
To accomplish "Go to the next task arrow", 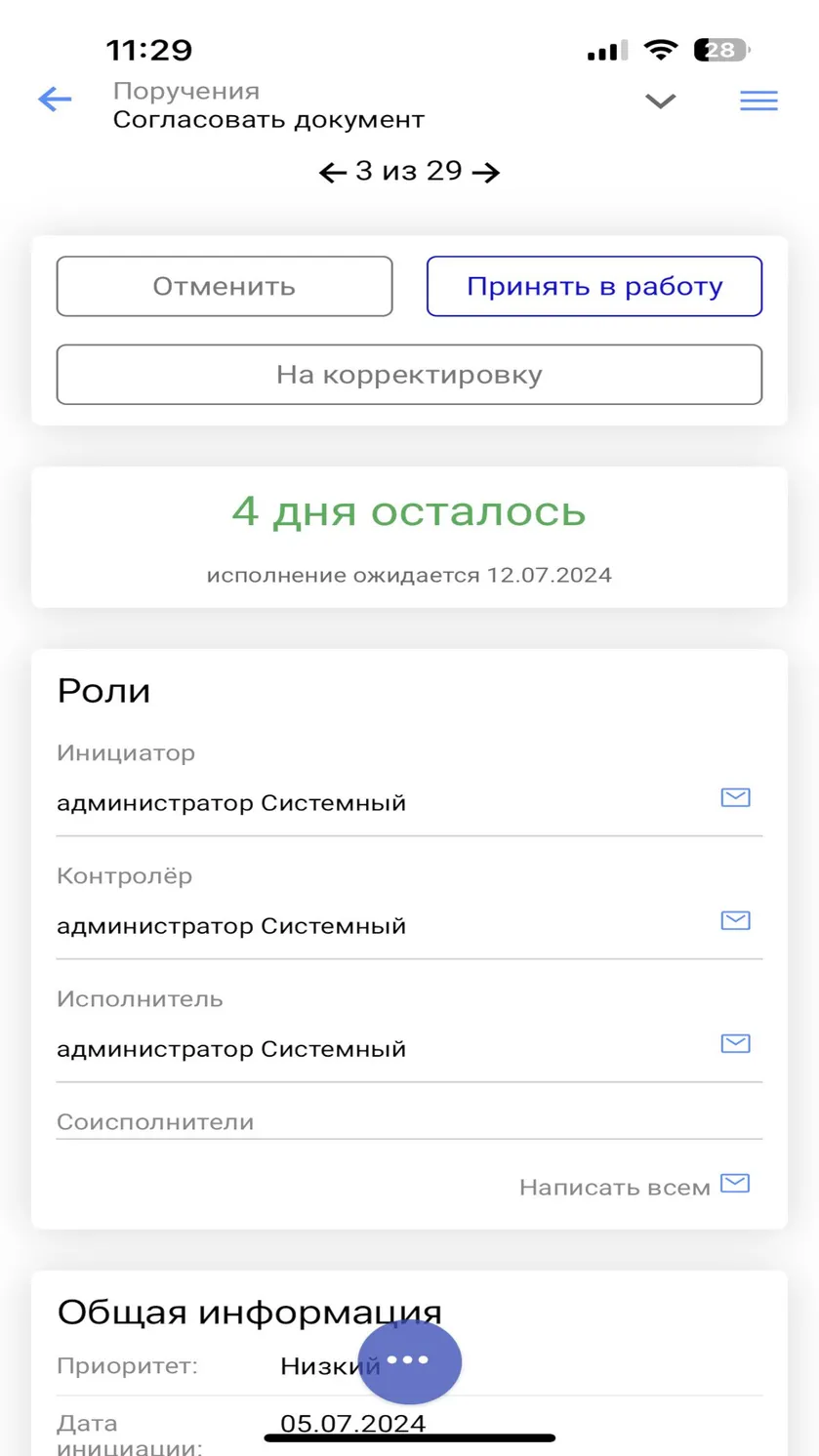I will [x=486, y=173].
